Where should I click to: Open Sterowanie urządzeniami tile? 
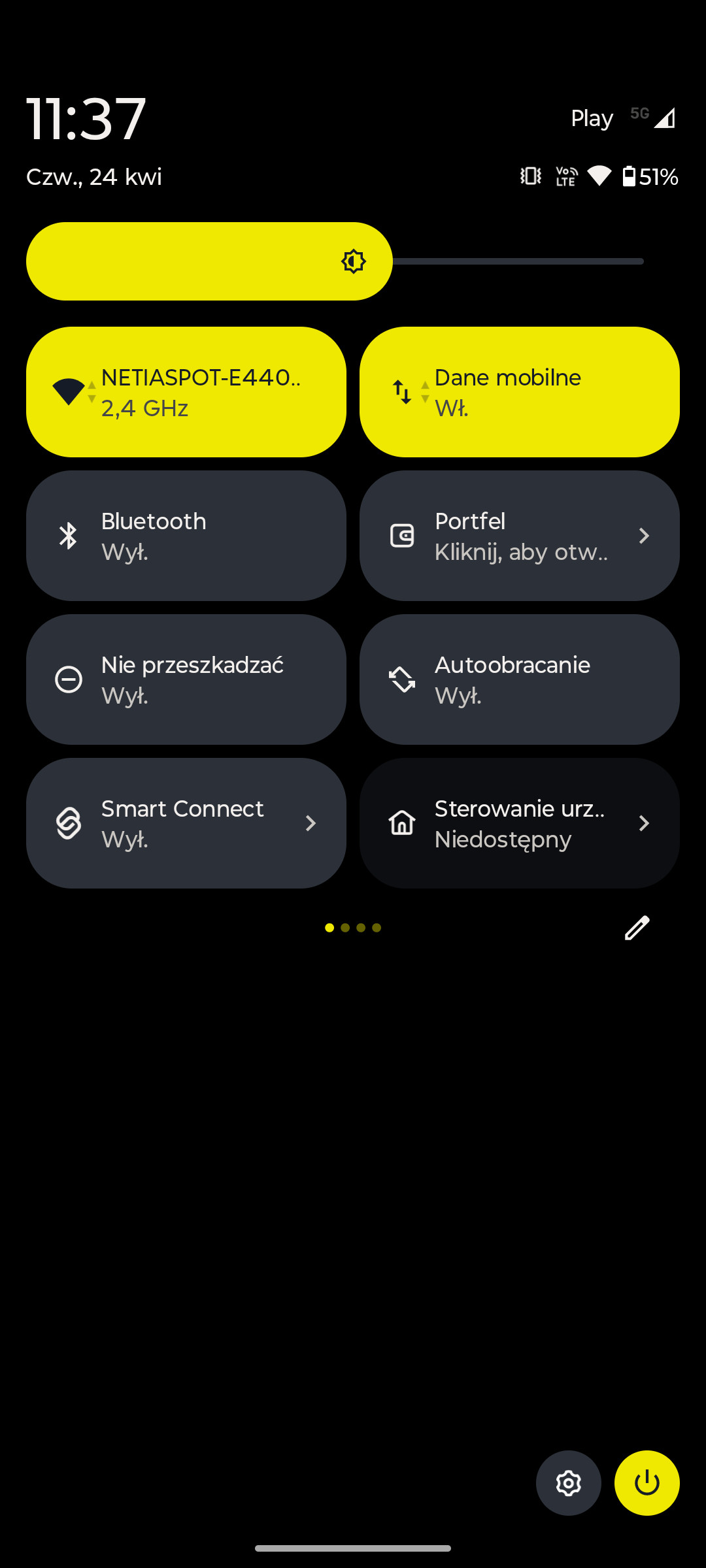coord(520,823)
